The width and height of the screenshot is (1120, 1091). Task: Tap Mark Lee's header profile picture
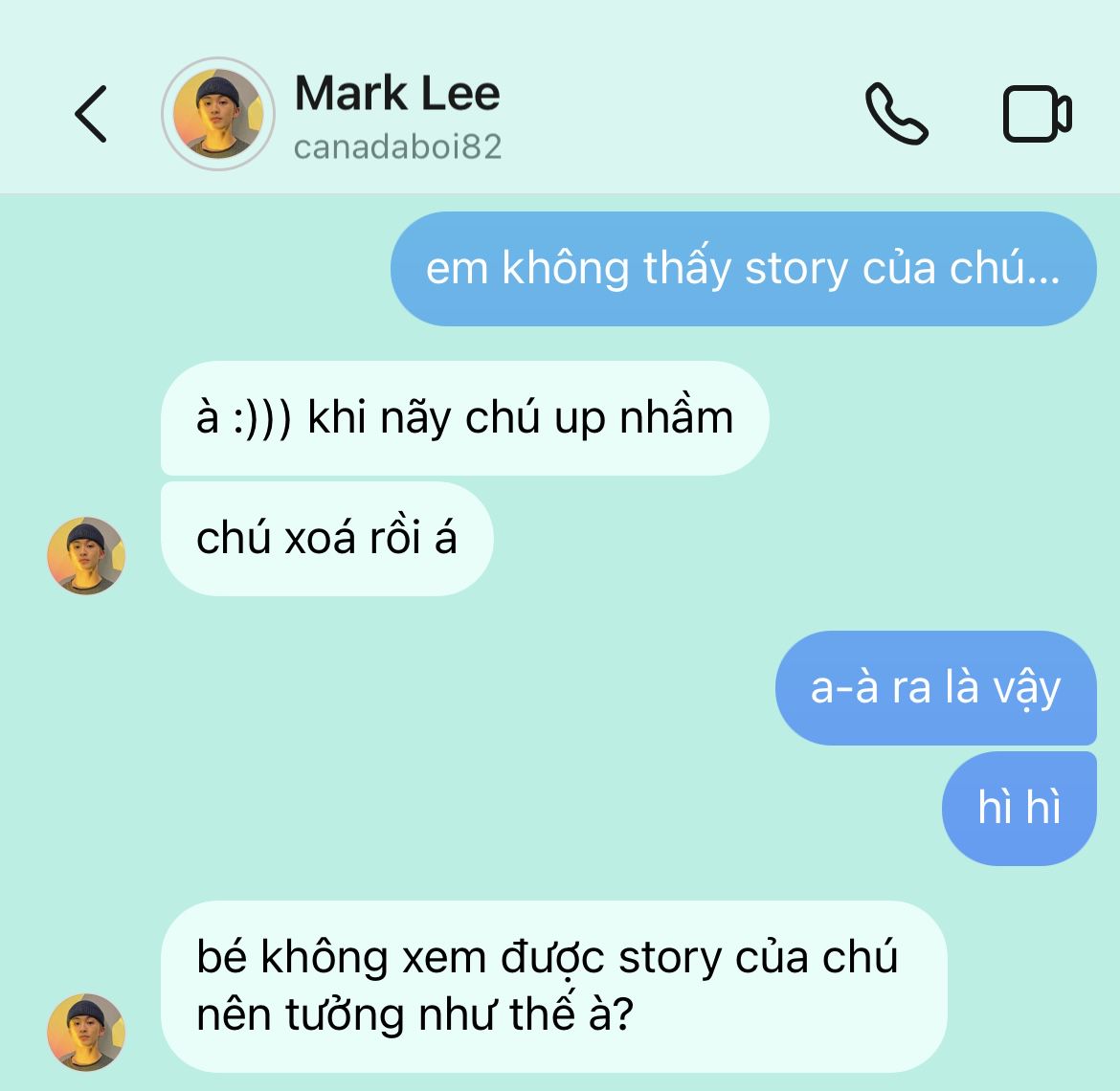point(218,115)
